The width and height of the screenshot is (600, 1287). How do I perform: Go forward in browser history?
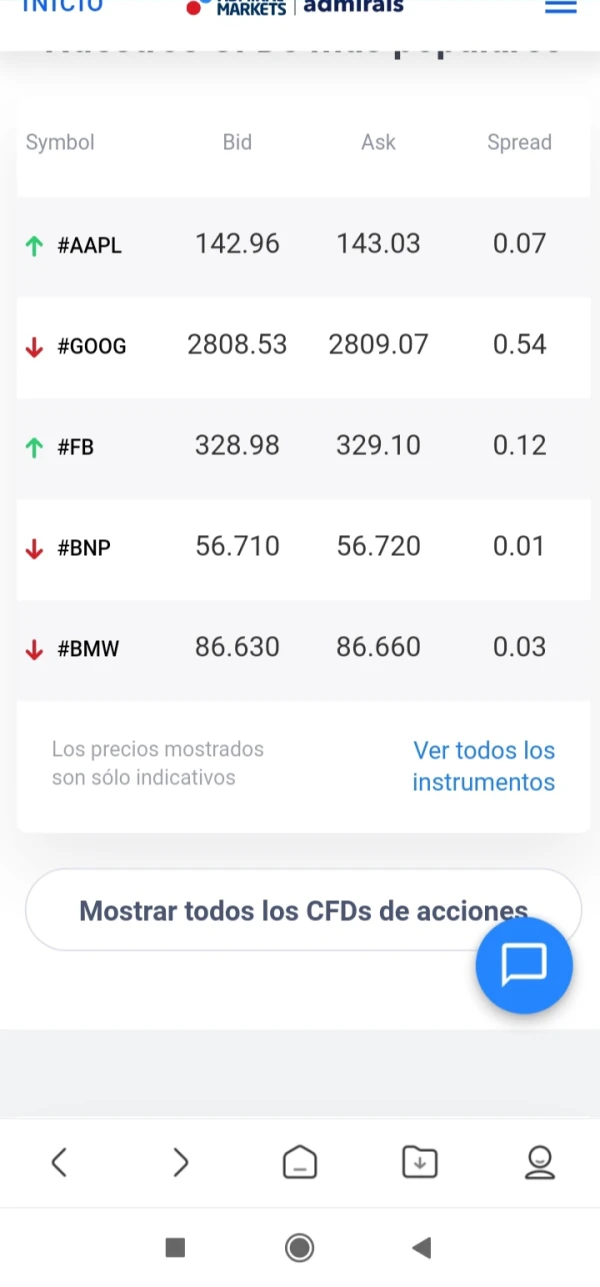pyautogui.click(x=180, y=1162)
